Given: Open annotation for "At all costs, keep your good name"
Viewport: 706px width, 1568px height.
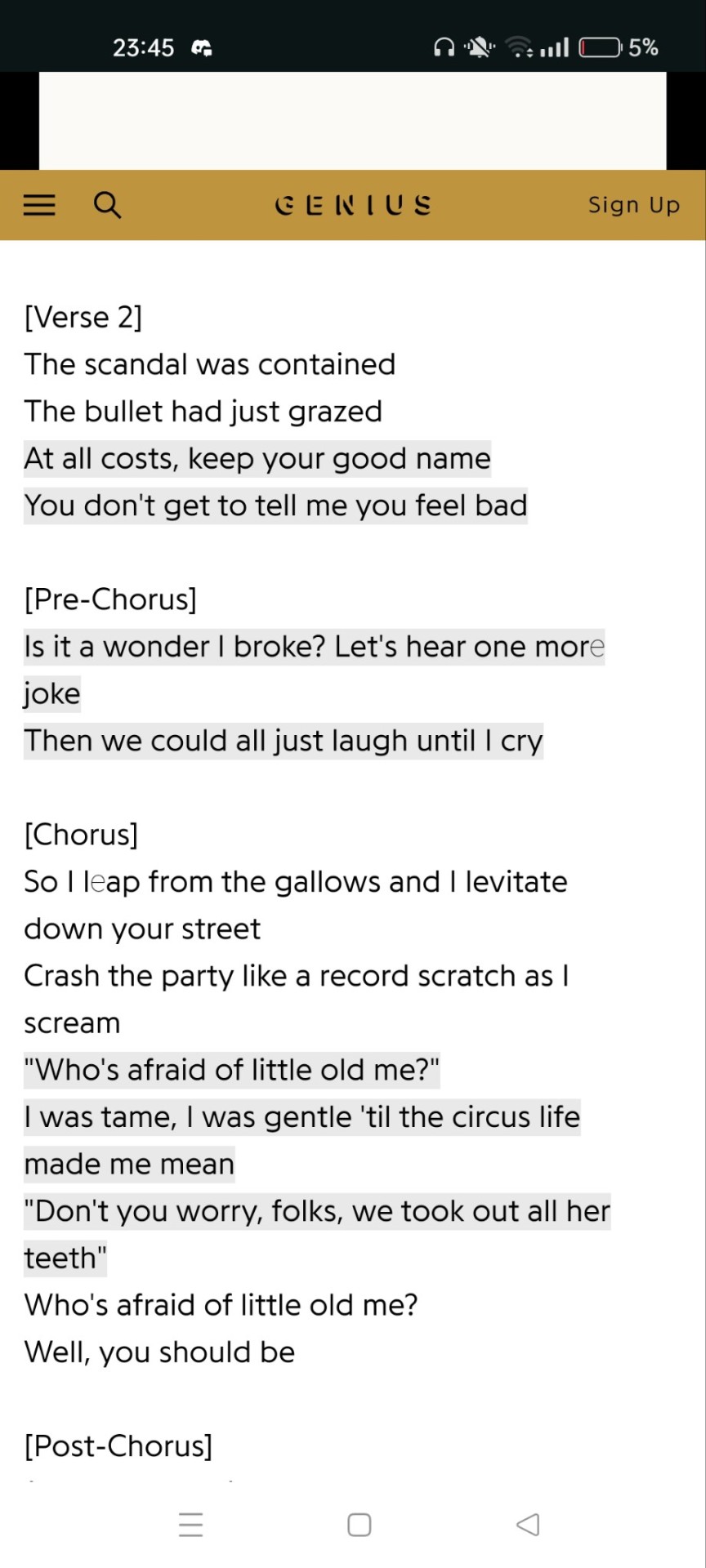Looking at the screenshot, I should pos(257,459).
